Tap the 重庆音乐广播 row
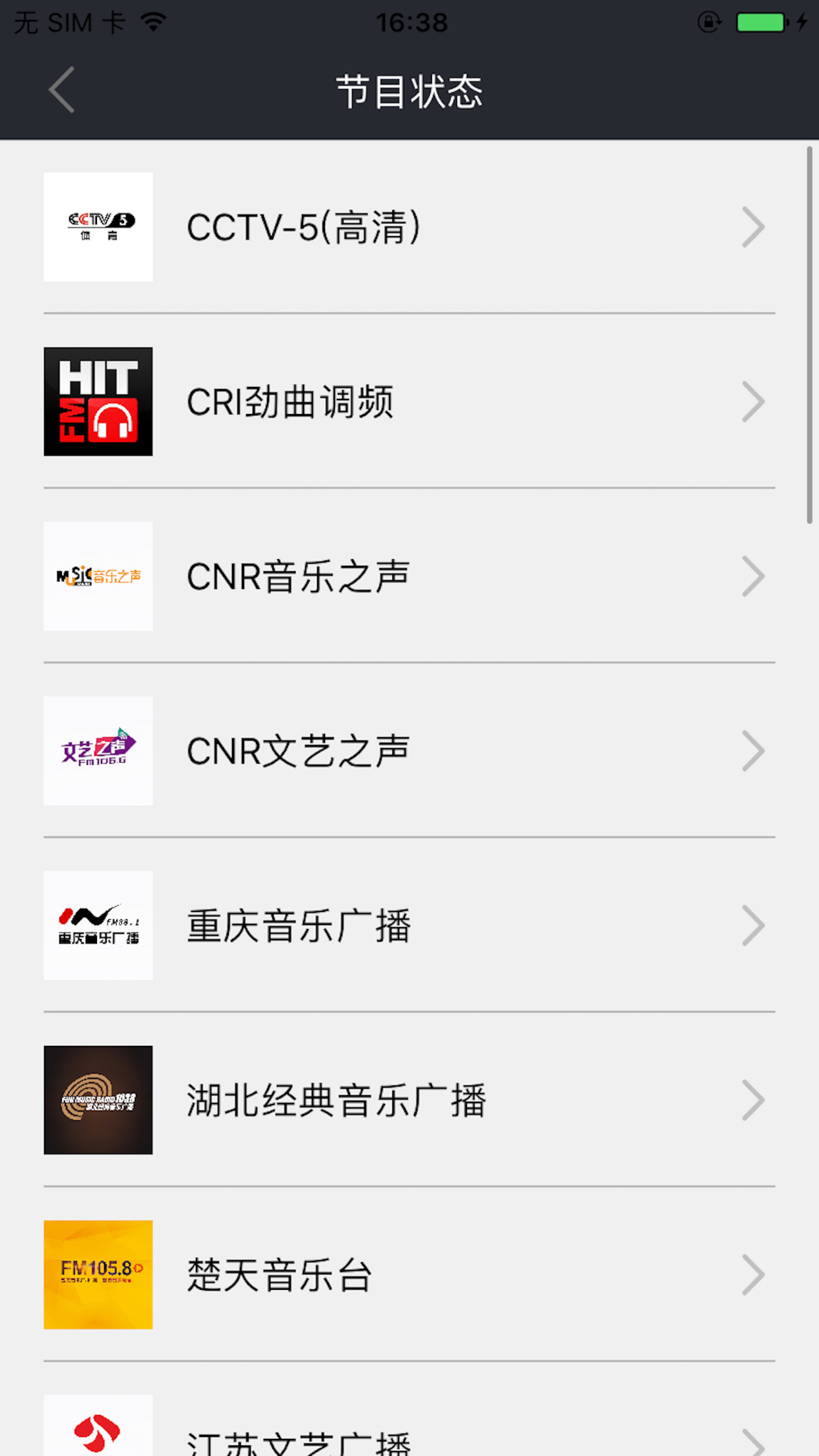This screenshot has width=819, height=1456. (x=409, y=925)
